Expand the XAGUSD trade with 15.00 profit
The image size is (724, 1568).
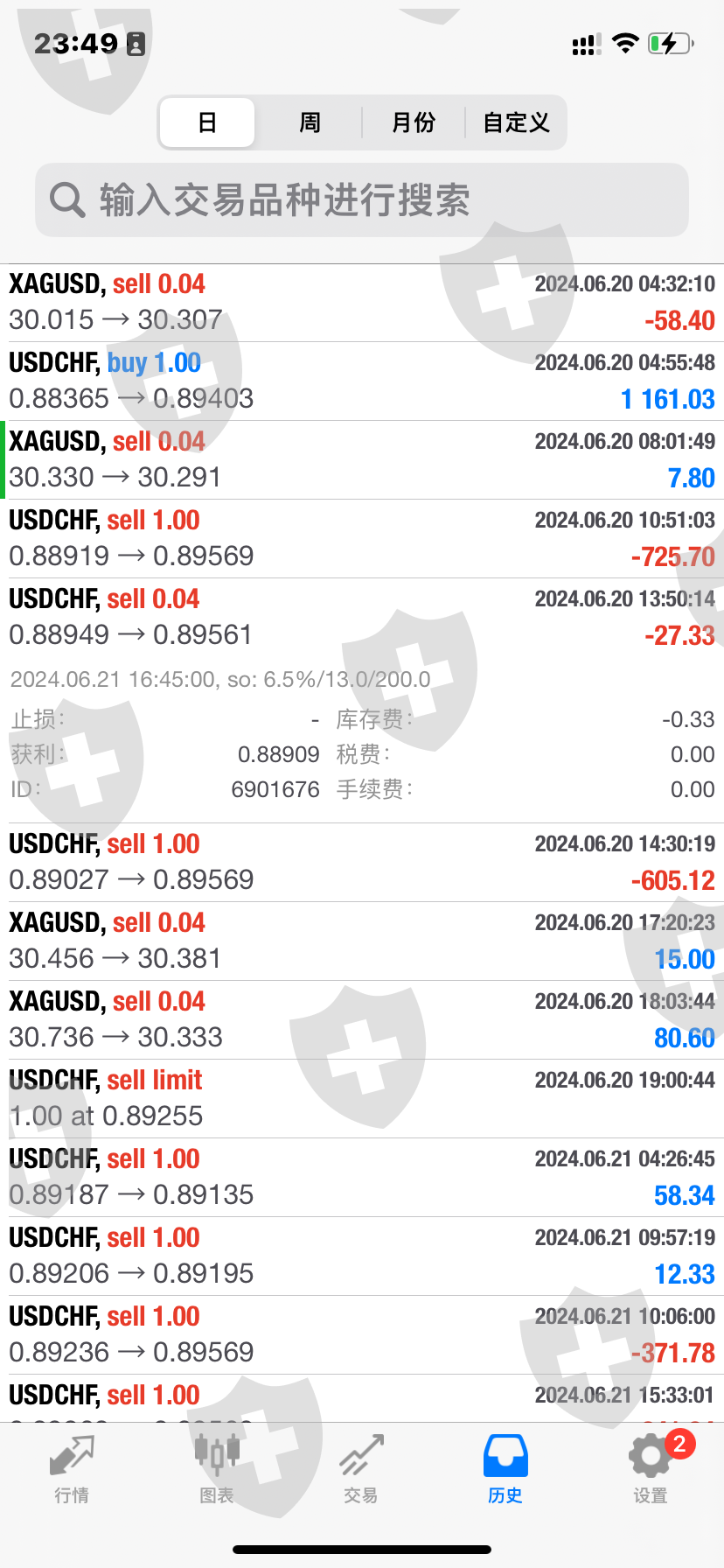pos(362,941)
